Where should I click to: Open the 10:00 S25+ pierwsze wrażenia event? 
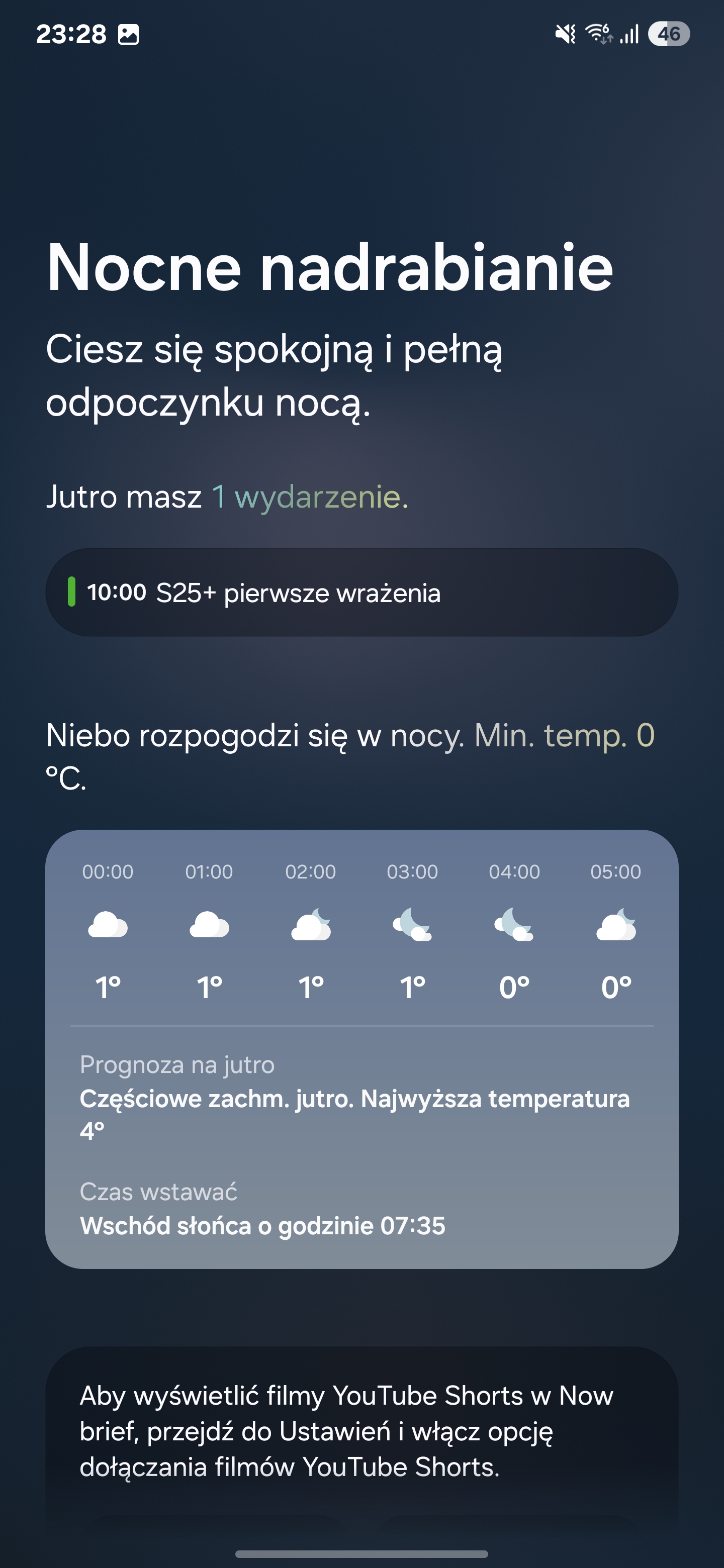361,592
